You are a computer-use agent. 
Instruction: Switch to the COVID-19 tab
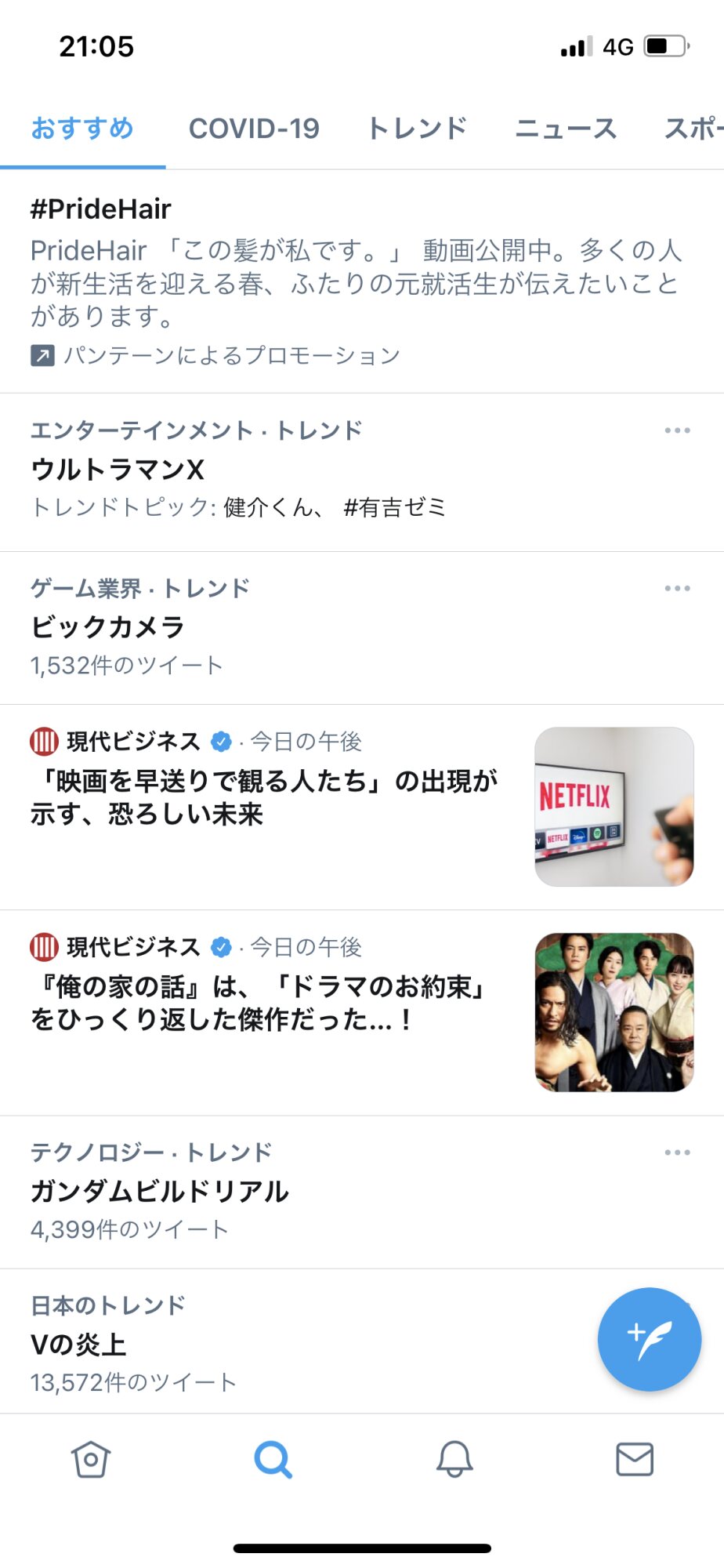pyautogui.click(x=254, y=129)
